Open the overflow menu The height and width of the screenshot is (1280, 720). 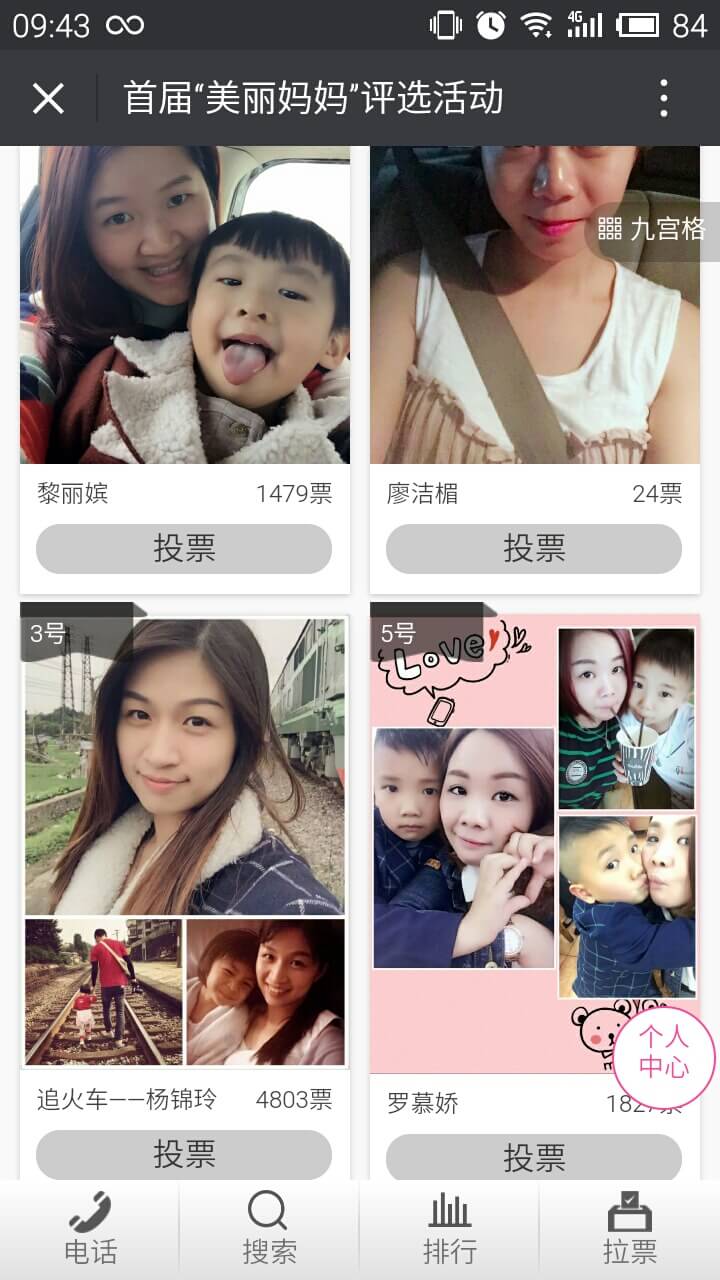[663, 98]
